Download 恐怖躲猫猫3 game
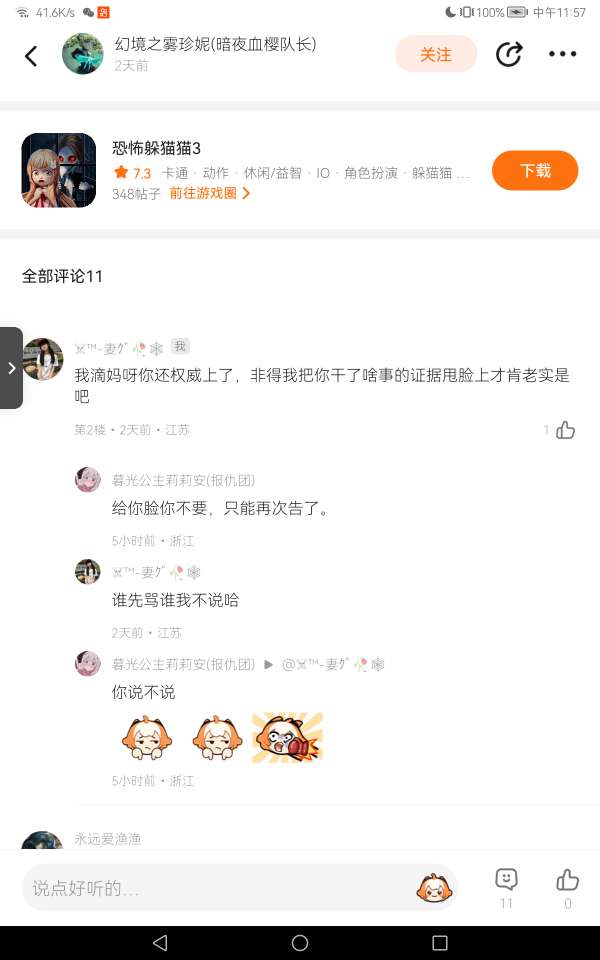Screen dimensions: 600x960 pos(534,171)
